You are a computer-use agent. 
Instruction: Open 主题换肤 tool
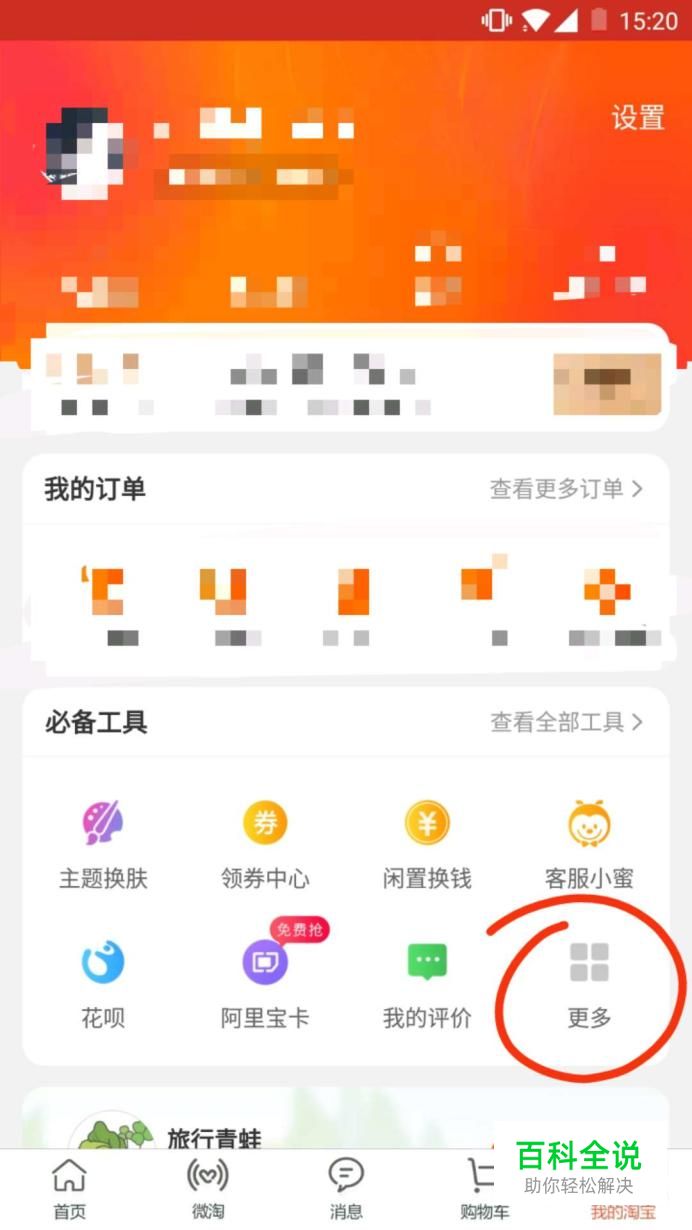[103, 845]
